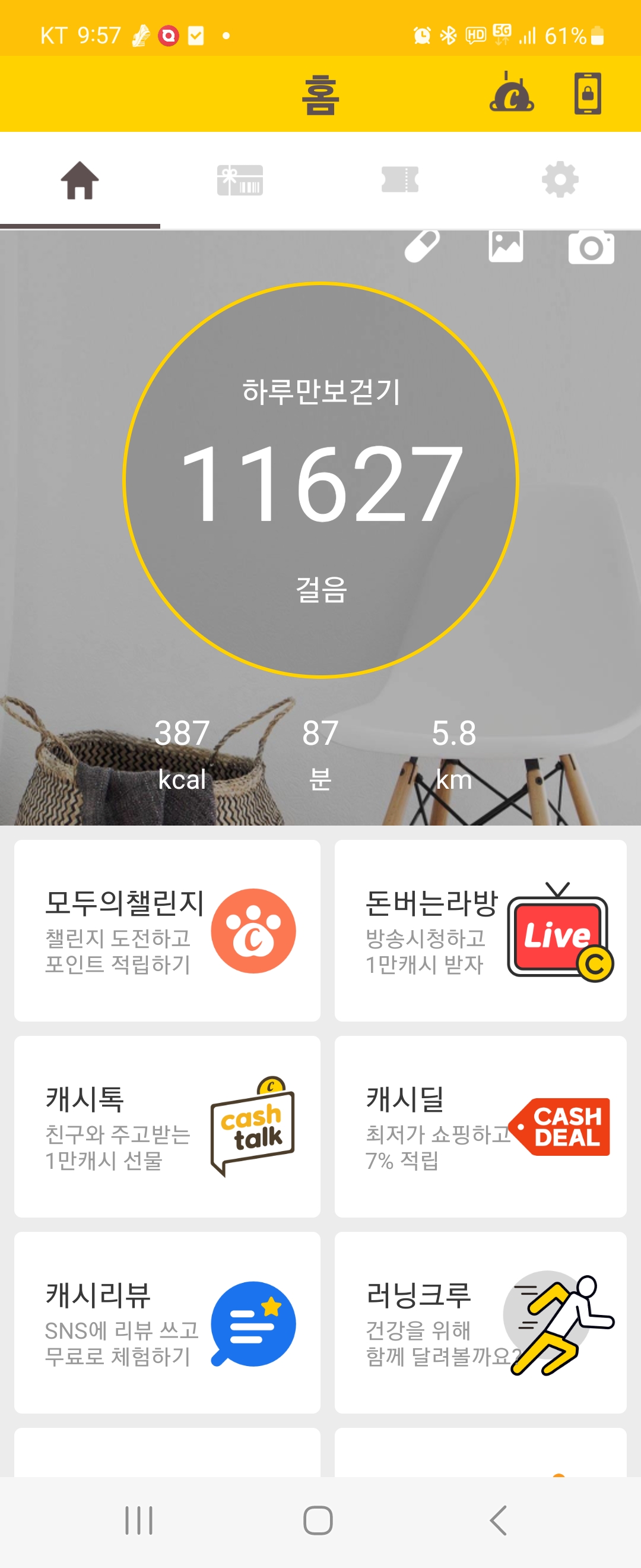
Task: Tap the eraser icon over background
Action: coord(422,246)
